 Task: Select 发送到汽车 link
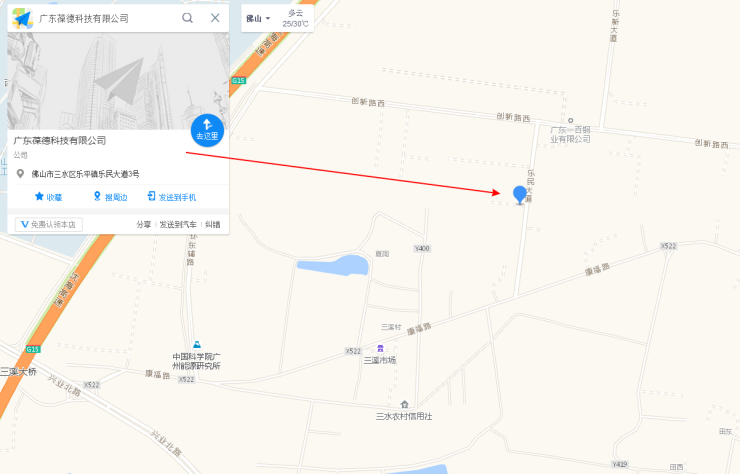(178, 225)
